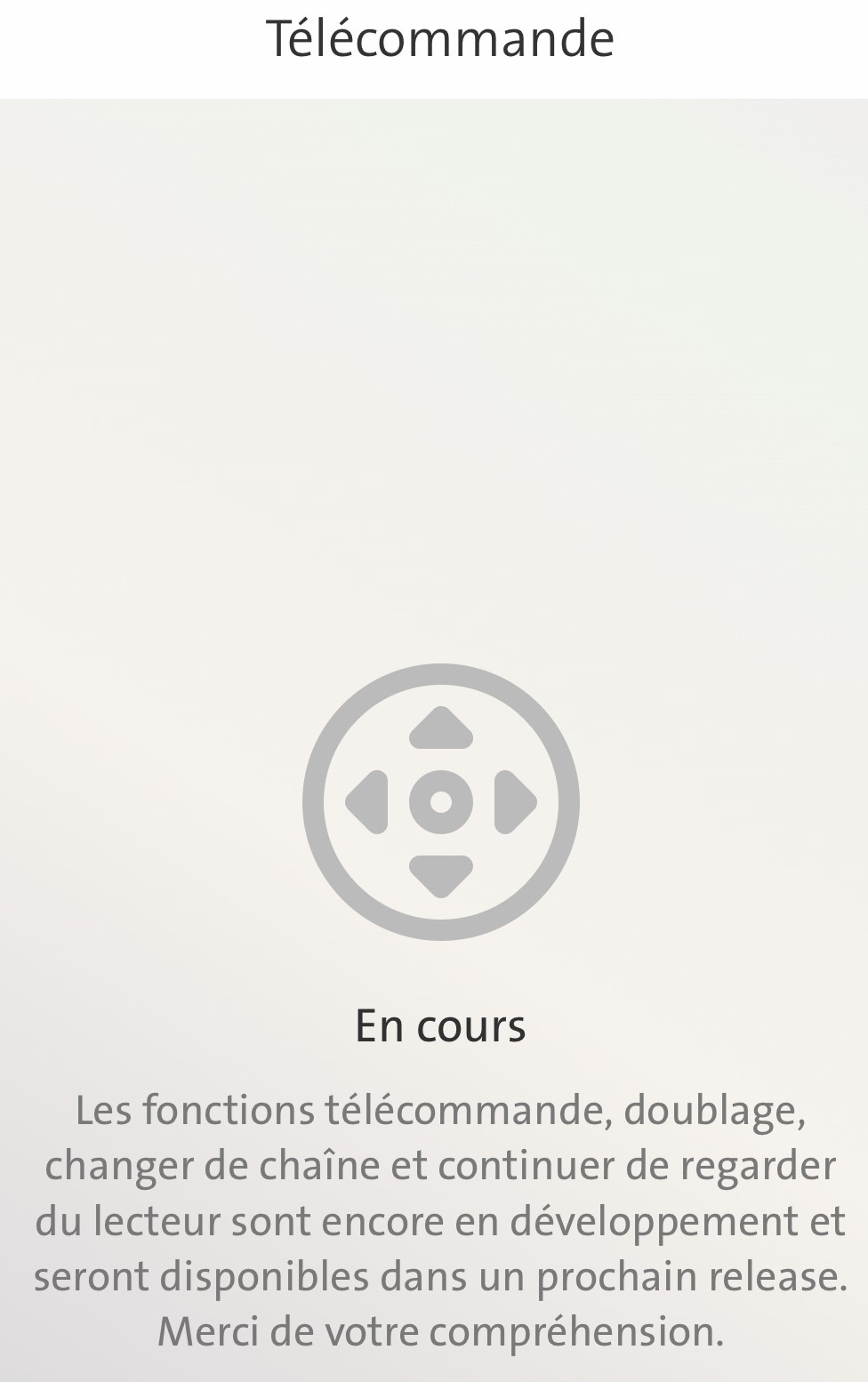Tap the circular navigation pad graphic

pos(442,800)
